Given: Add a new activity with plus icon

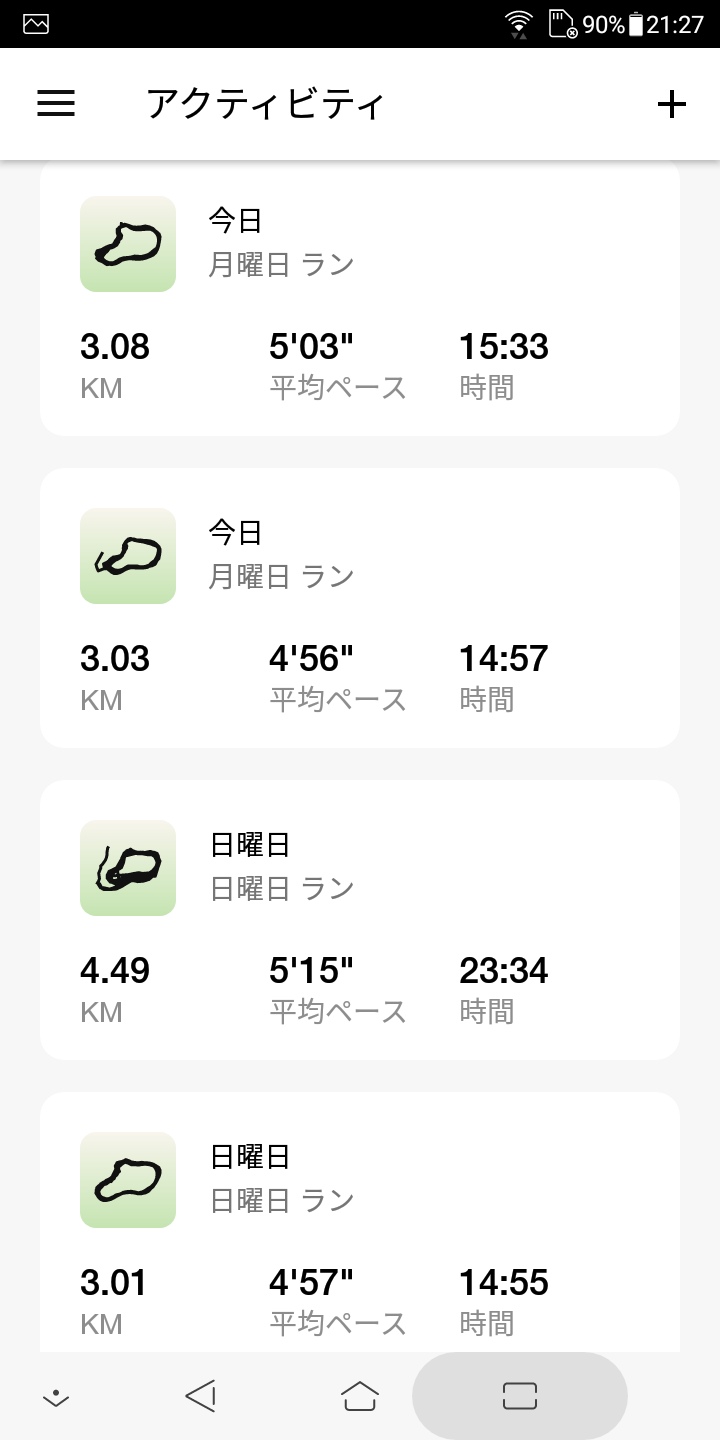Looking at the screenshot, I should [671, 104].
